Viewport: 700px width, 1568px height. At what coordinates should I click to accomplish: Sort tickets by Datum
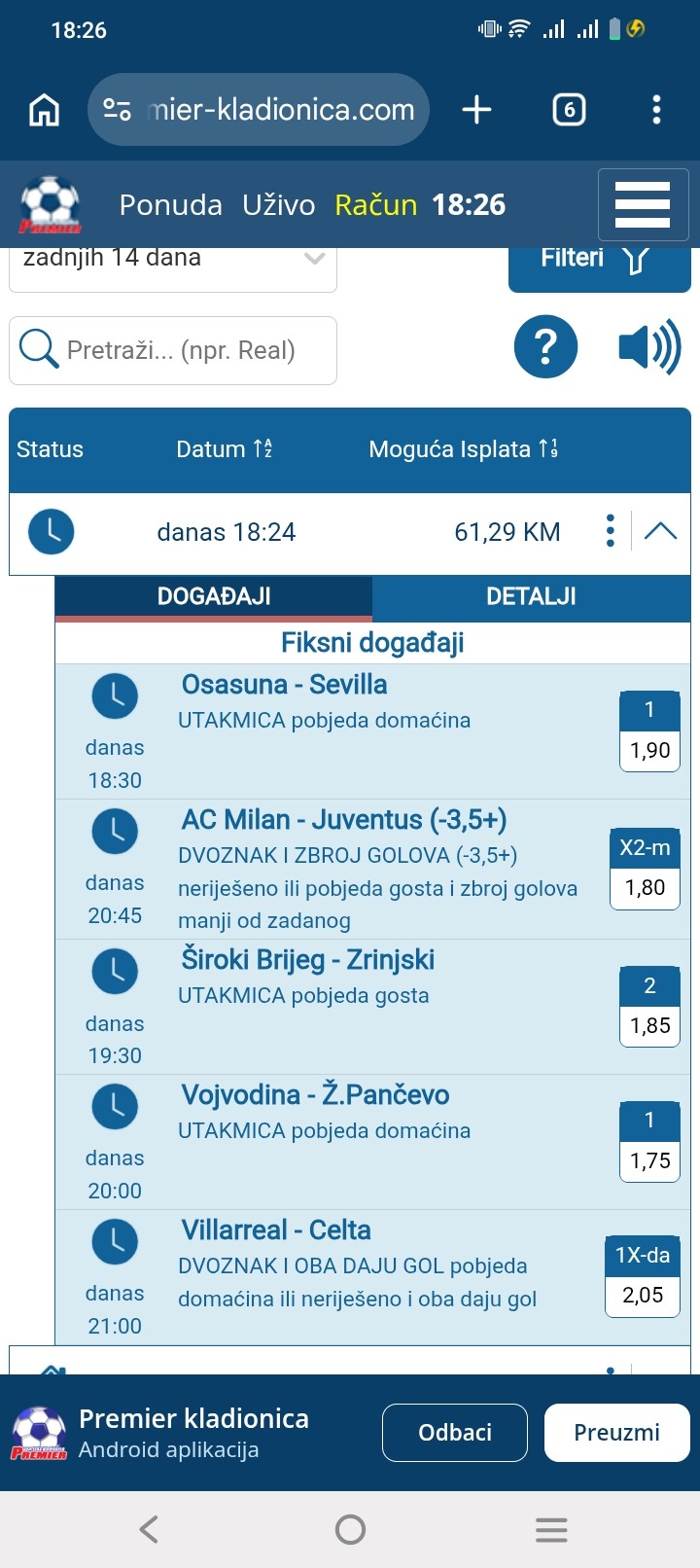[224, 449]
